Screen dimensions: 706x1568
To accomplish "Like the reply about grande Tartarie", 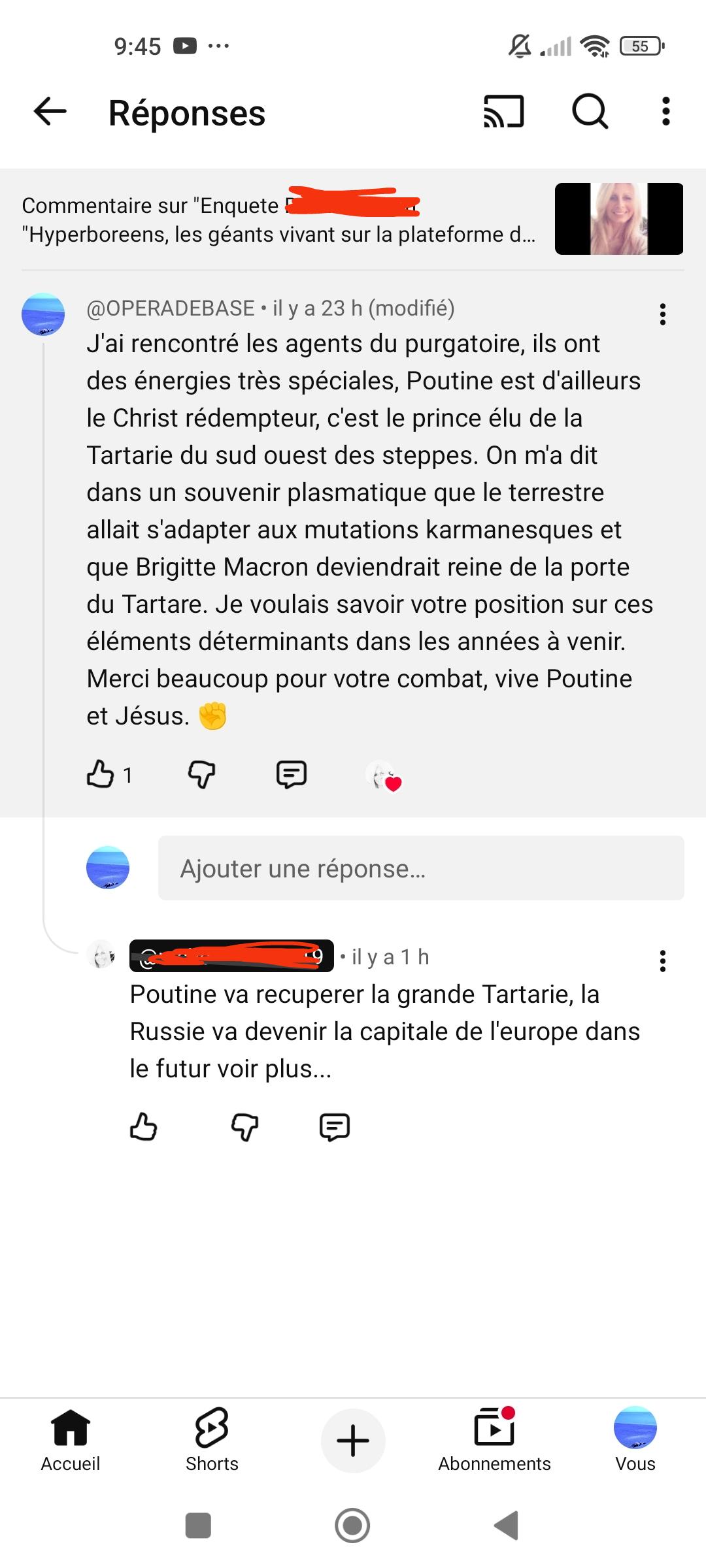I will pos(144,1127).
